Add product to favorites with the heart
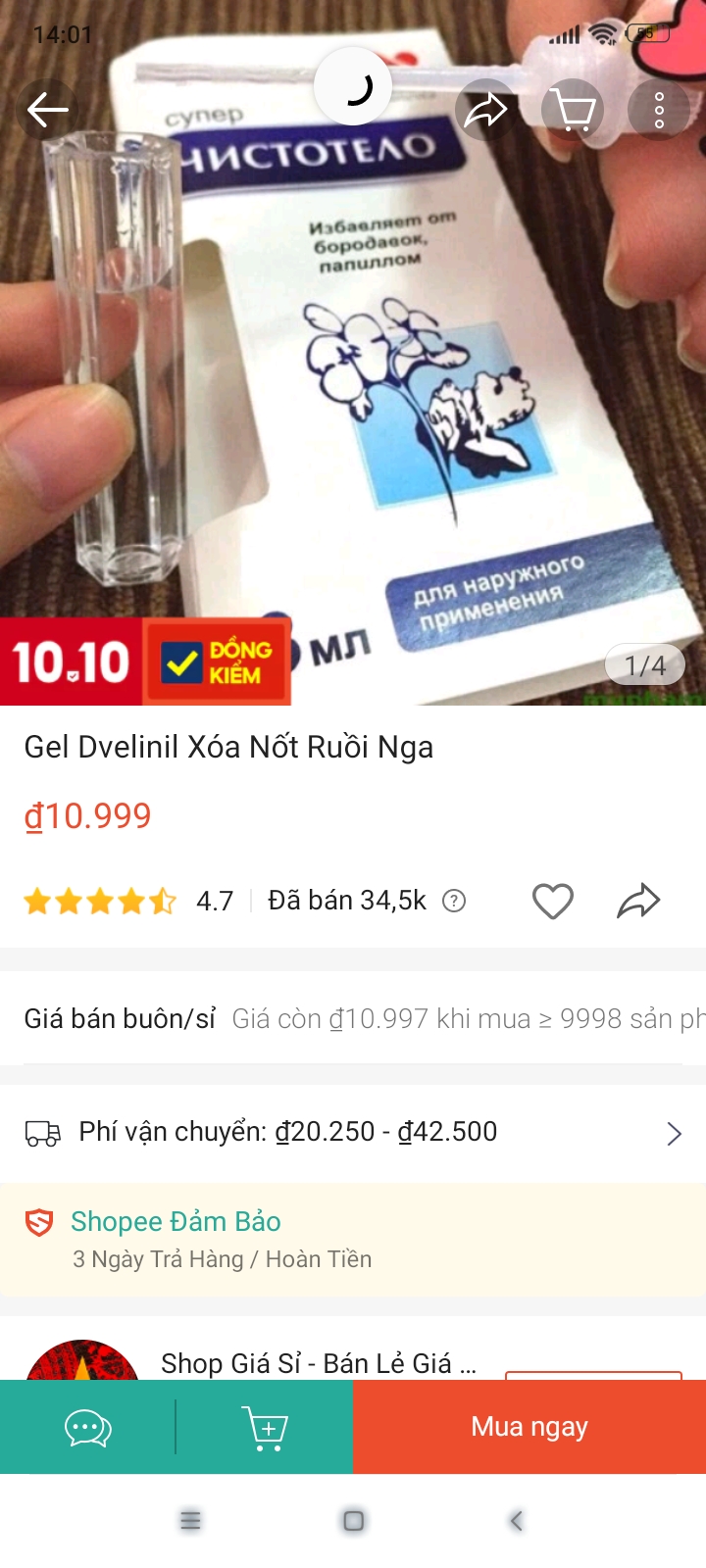706x1568 pixels. pyautogui.click(x=552, y=901)
